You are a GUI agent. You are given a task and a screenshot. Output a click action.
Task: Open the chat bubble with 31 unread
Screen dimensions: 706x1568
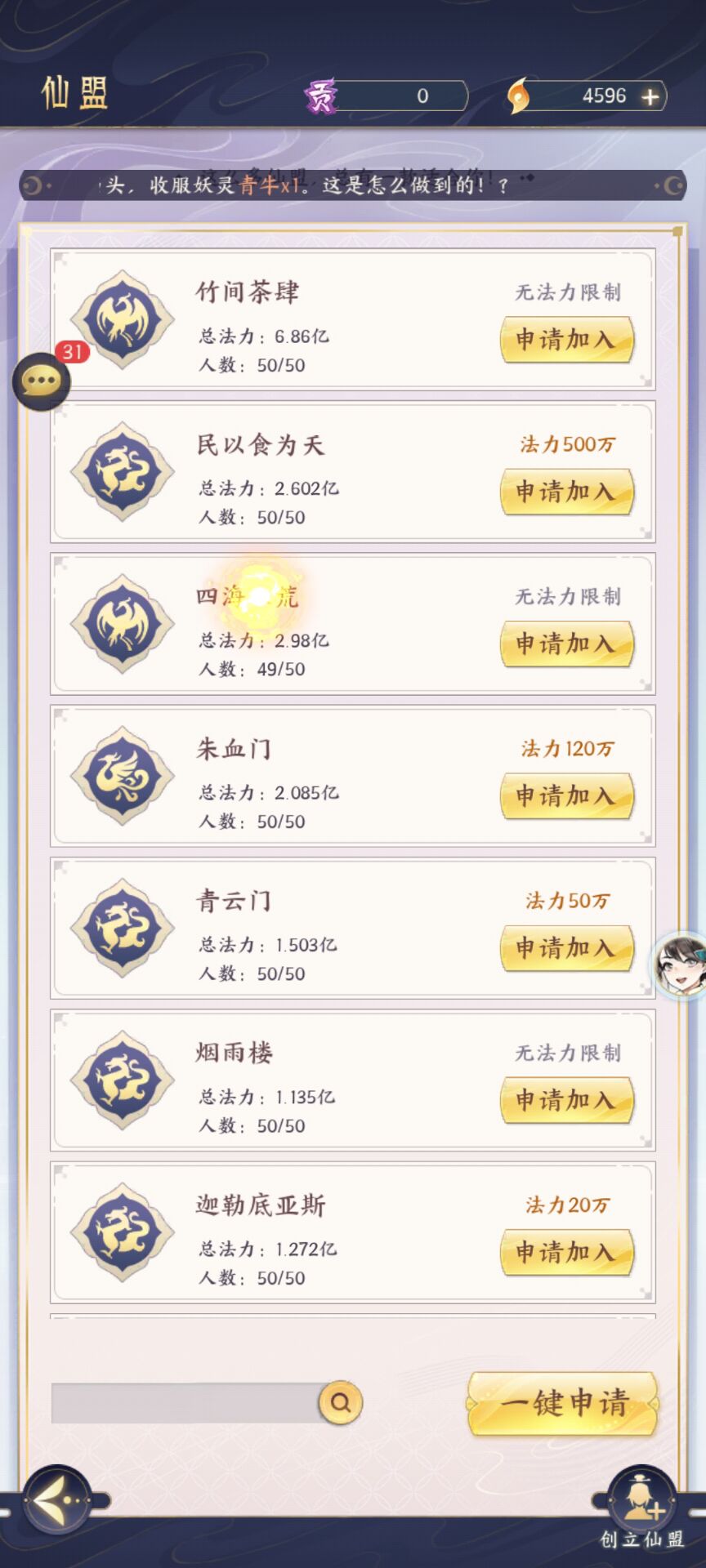(42, 381)
